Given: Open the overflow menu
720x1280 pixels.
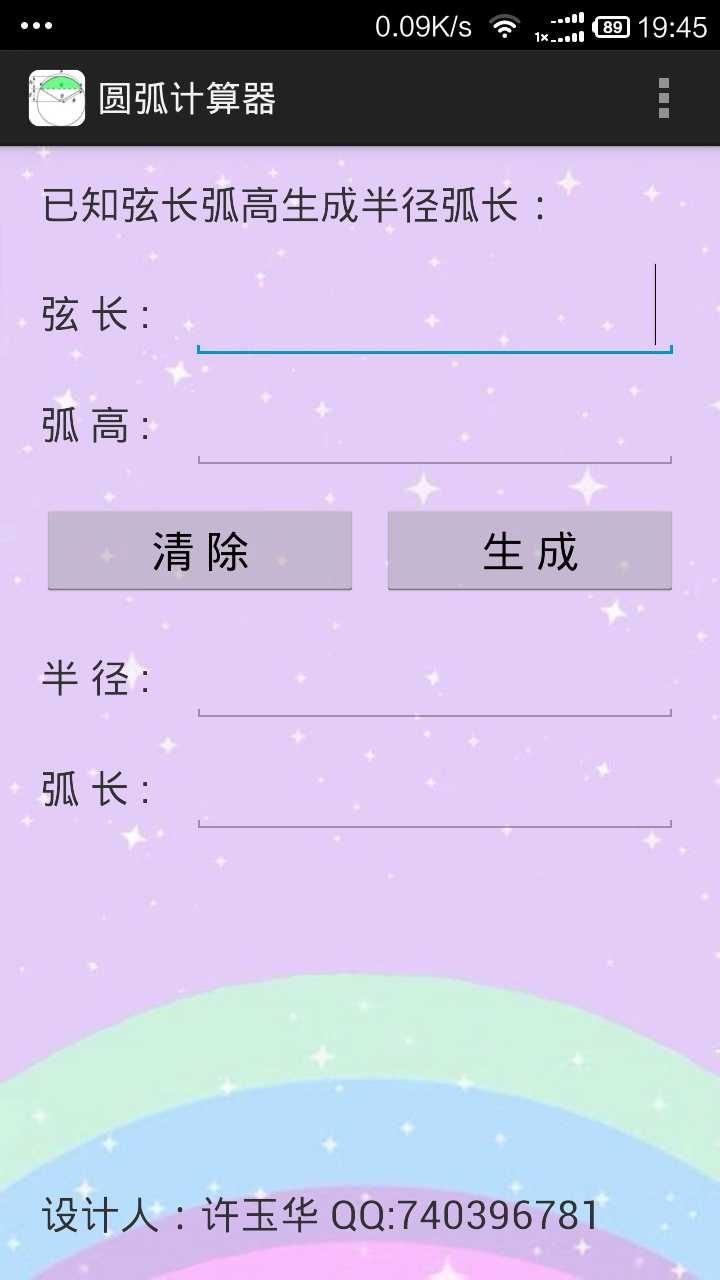Looking at the screenshot, I should pyautogui.click(x=663, y=98).
